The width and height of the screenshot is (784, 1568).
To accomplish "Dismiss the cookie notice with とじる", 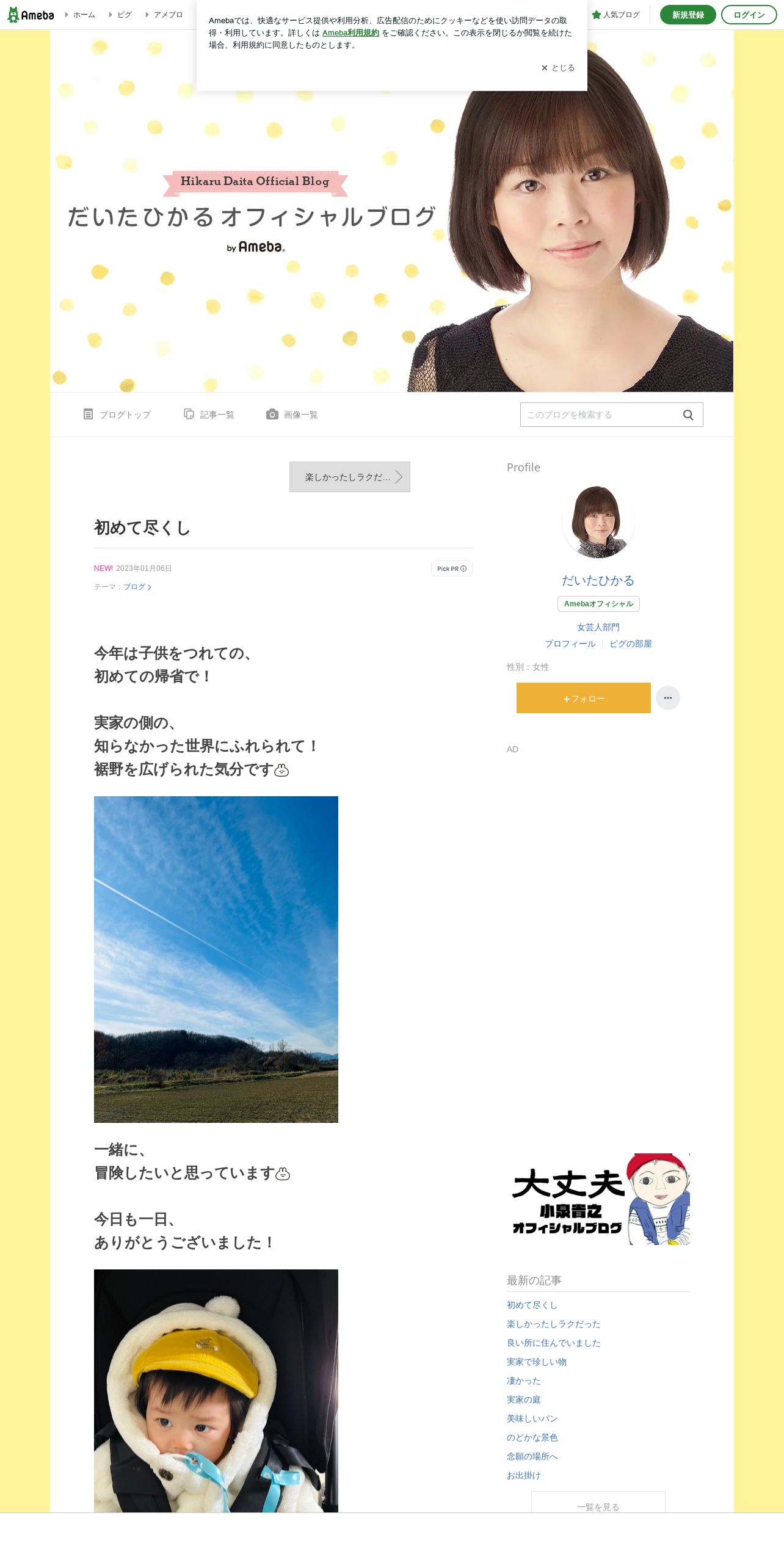I will [x=557, y=68].
